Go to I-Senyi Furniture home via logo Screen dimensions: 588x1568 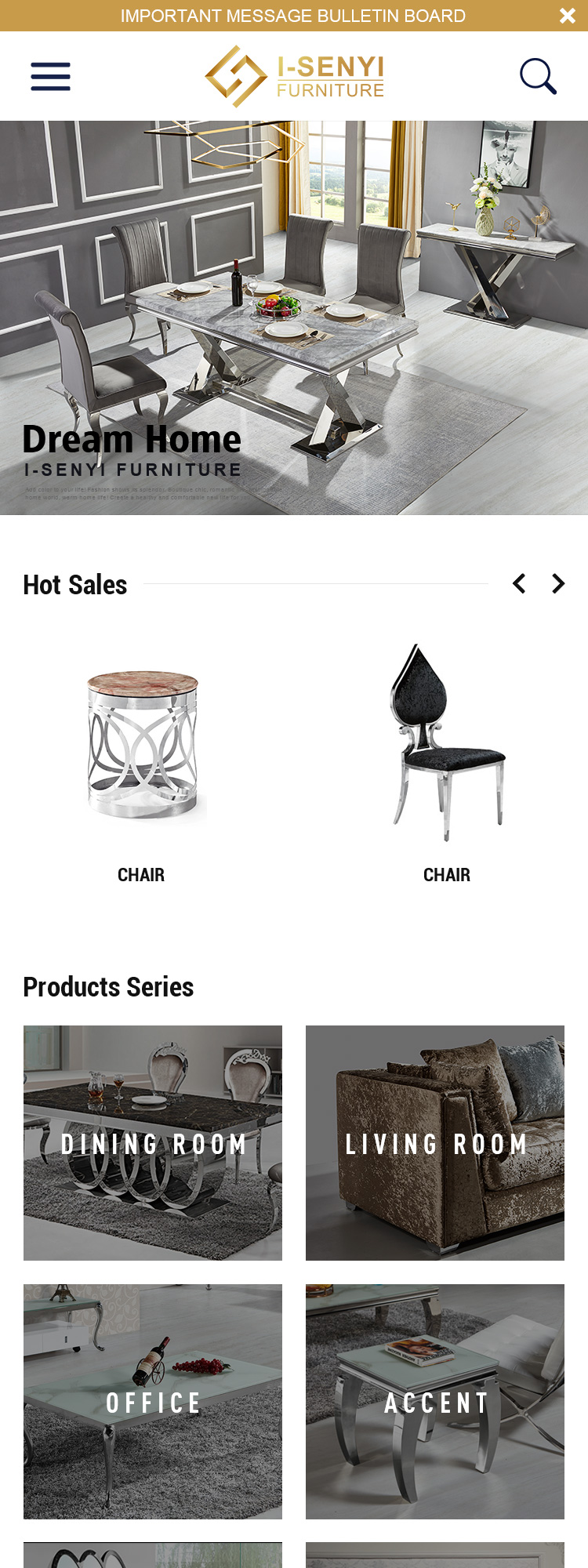[x=295, y=77]
